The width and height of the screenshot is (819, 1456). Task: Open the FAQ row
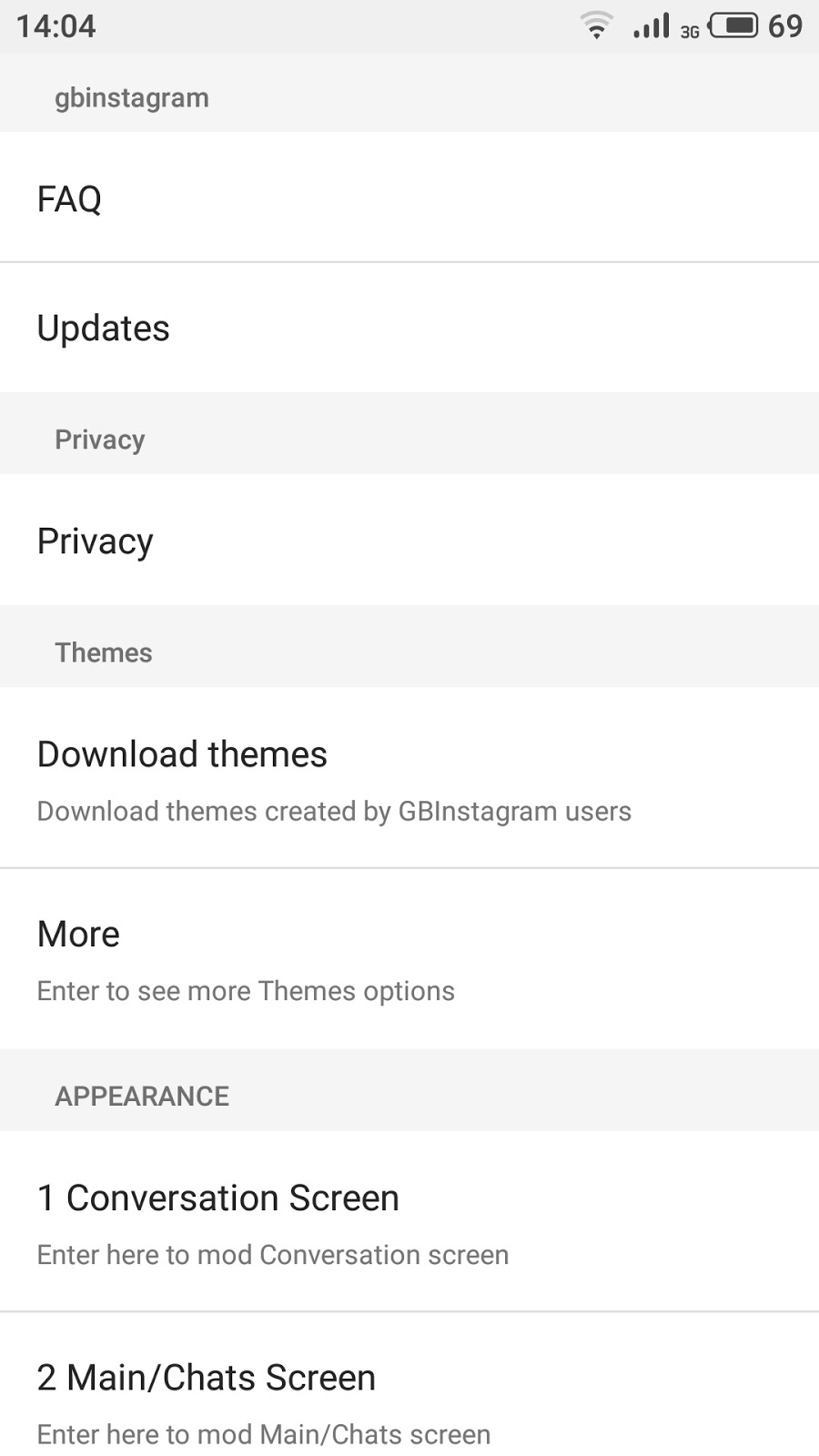point(409,197)
